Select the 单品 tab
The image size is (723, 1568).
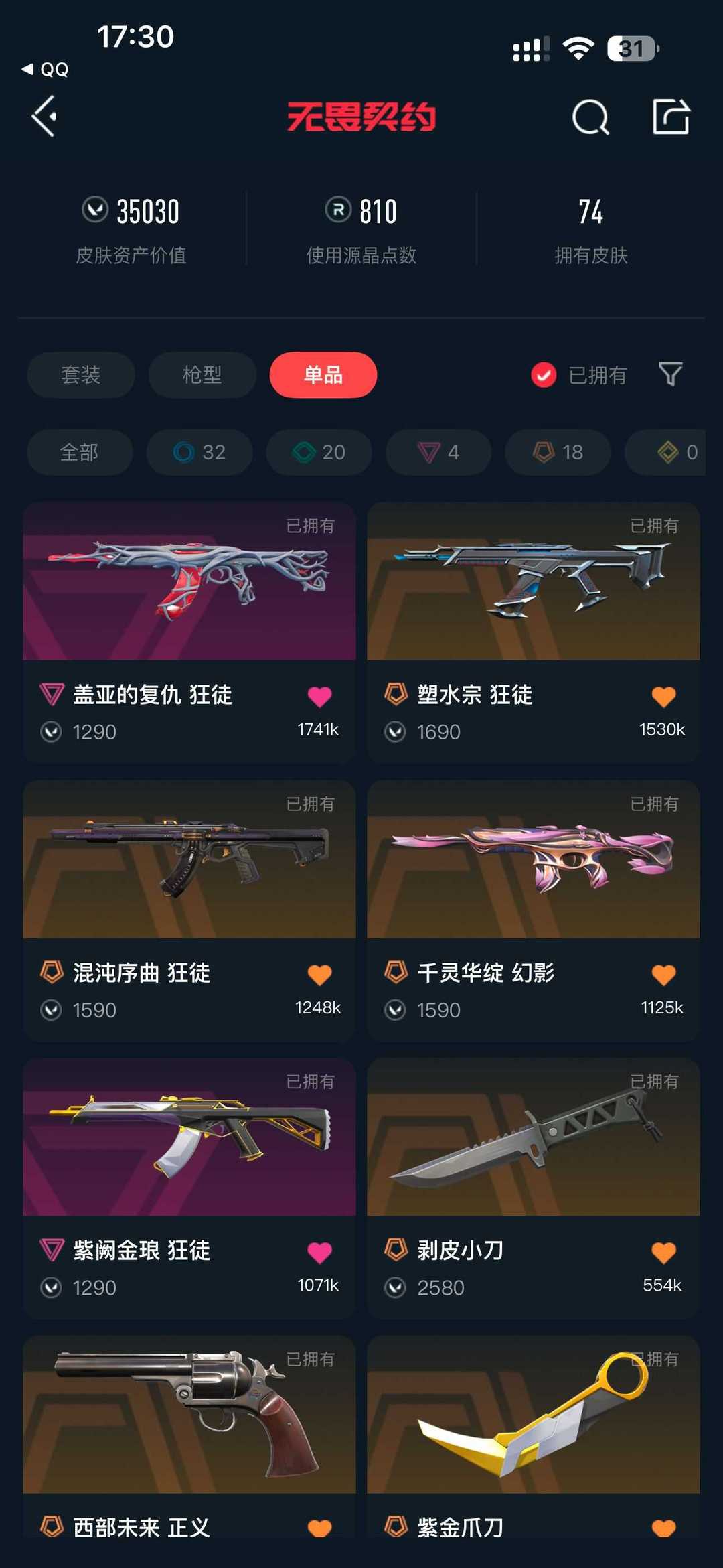click(x=323, y=374)
